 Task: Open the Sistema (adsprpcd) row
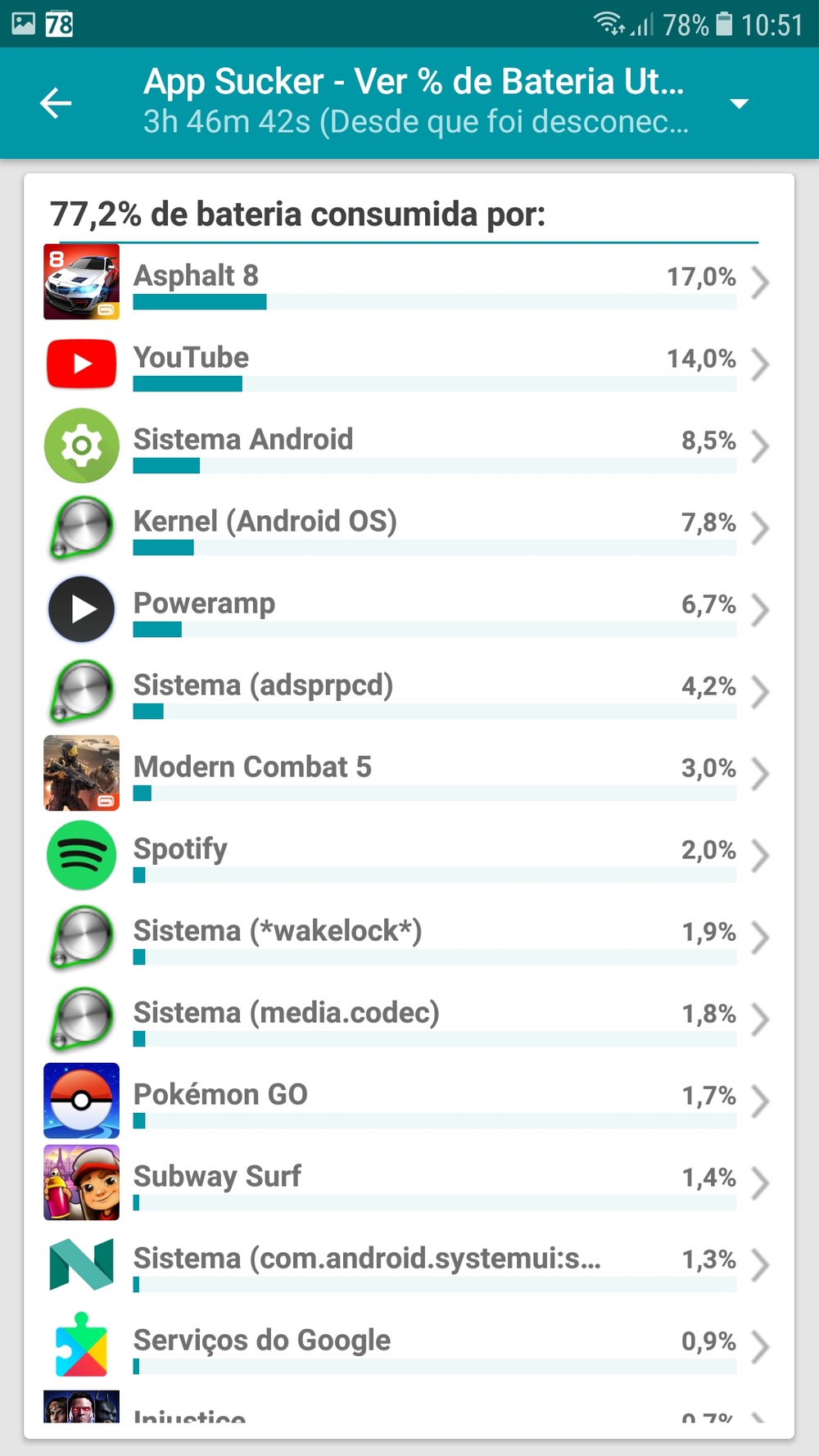[409, 691]
